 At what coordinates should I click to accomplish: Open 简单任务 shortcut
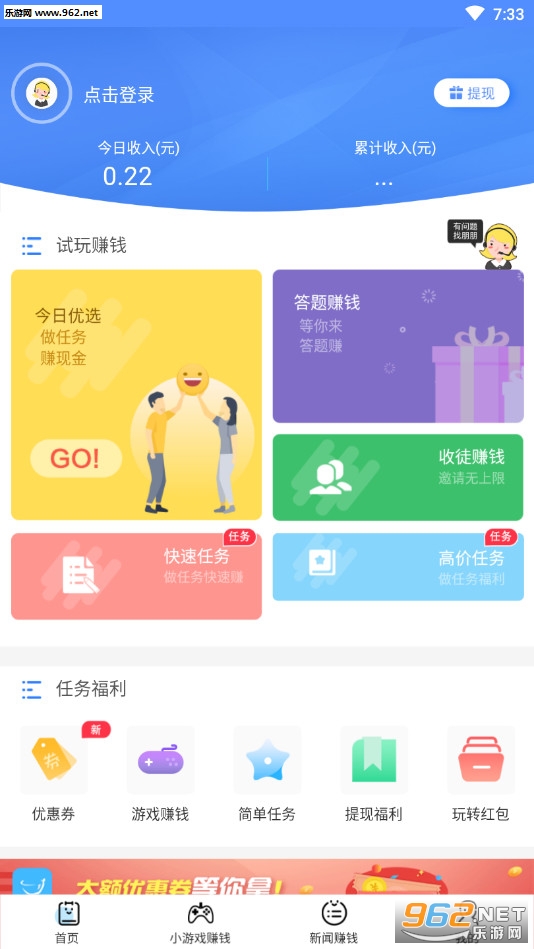(267, 773)
